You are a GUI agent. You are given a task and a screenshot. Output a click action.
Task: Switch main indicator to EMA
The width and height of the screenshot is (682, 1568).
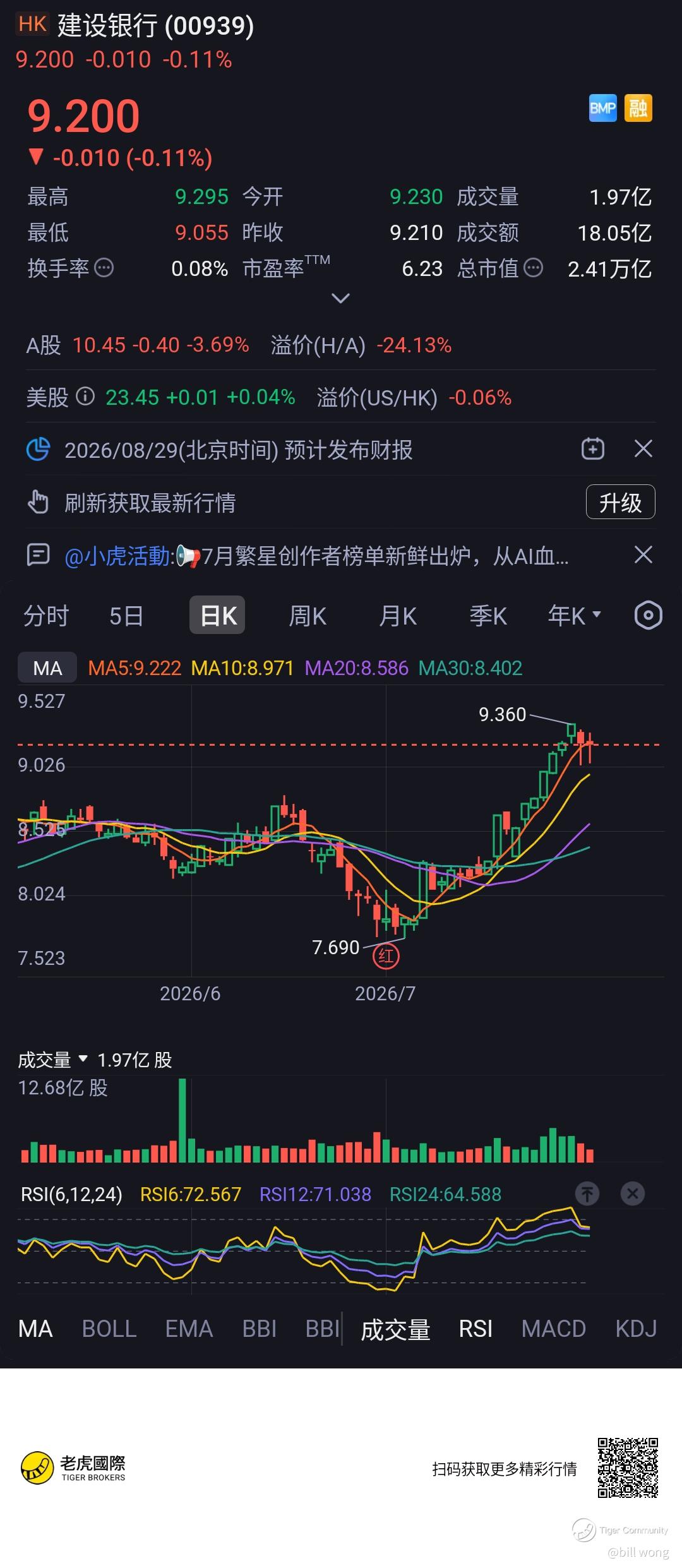click(189, 1329)
